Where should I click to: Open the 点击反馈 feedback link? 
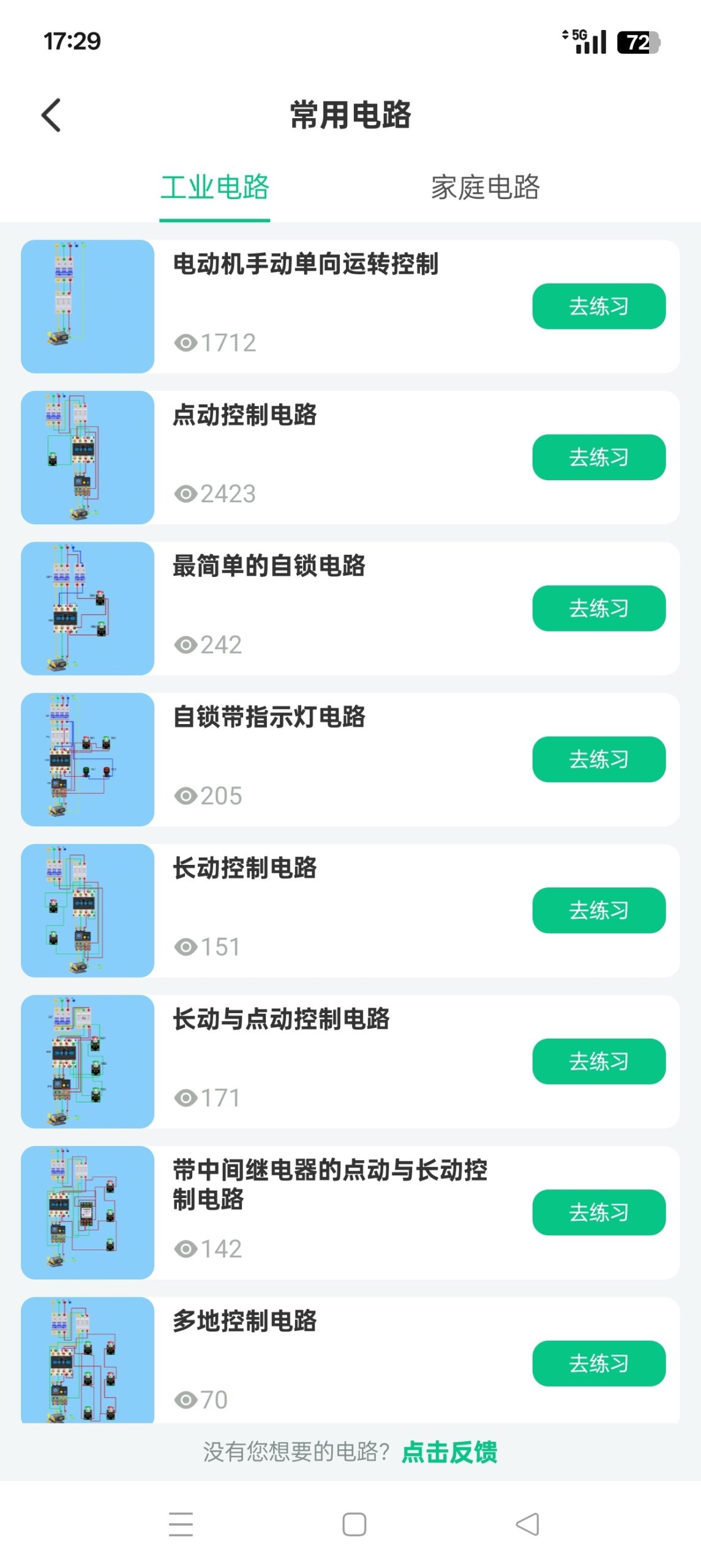(450, 1452)
